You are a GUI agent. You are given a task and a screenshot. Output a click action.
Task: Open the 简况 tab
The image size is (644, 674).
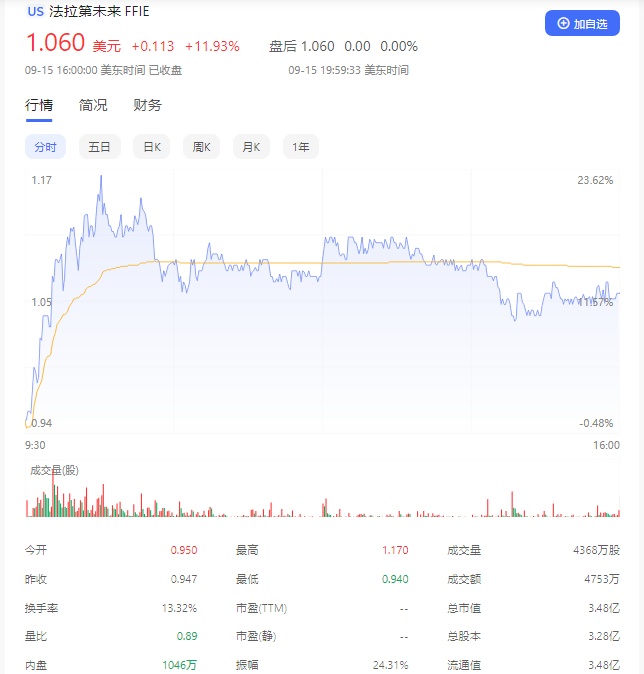coord(93,105)
